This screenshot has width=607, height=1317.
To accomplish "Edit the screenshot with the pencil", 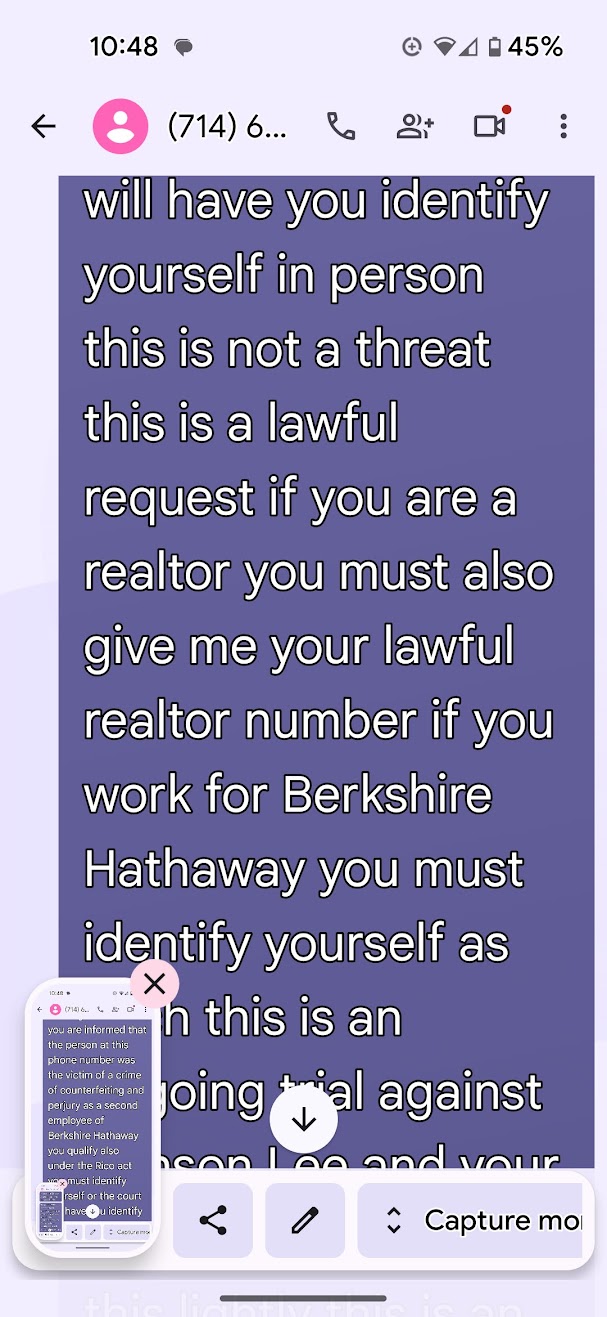I will click(x=305, y=1220).
